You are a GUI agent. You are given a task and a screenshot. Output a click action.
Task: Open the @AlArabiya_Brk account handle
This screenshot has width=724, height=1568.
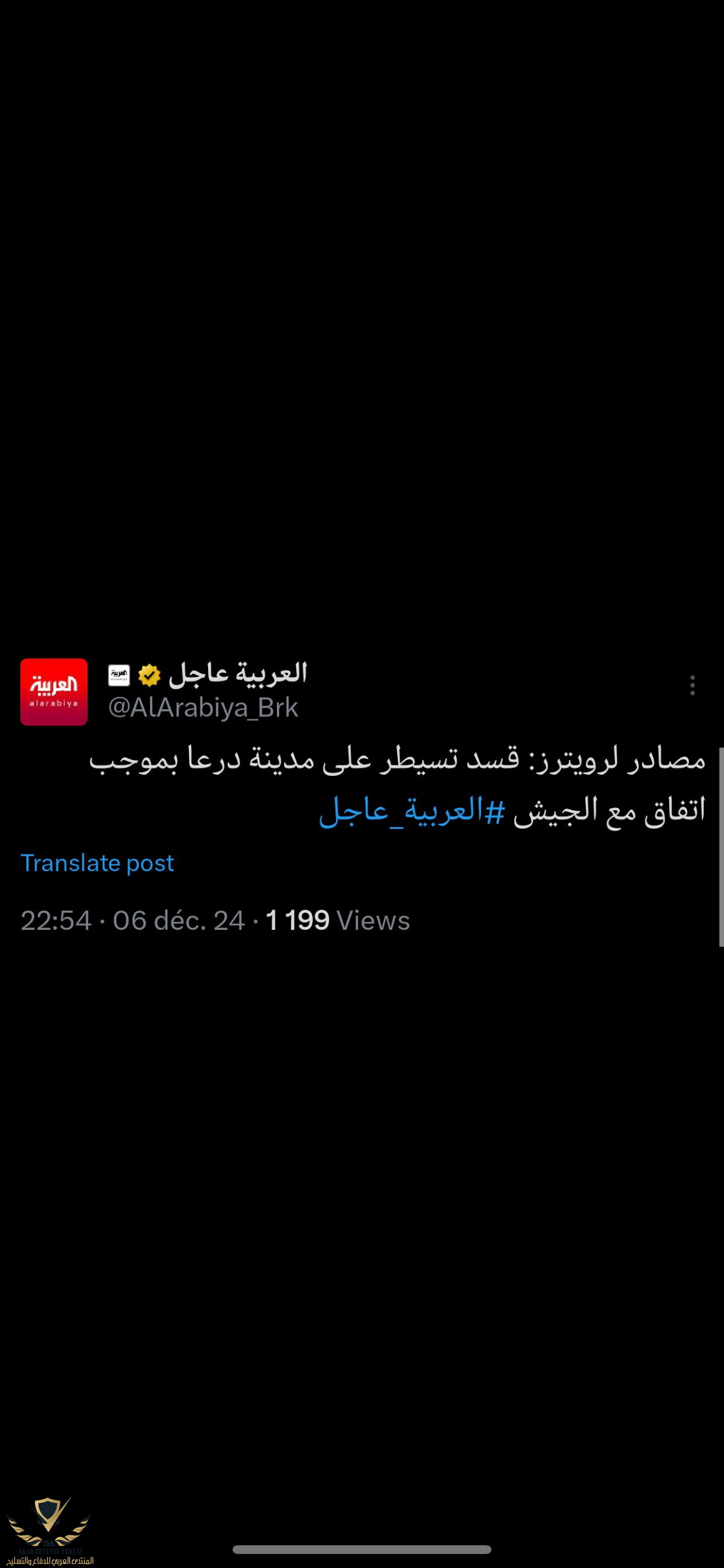coord(203,708)
